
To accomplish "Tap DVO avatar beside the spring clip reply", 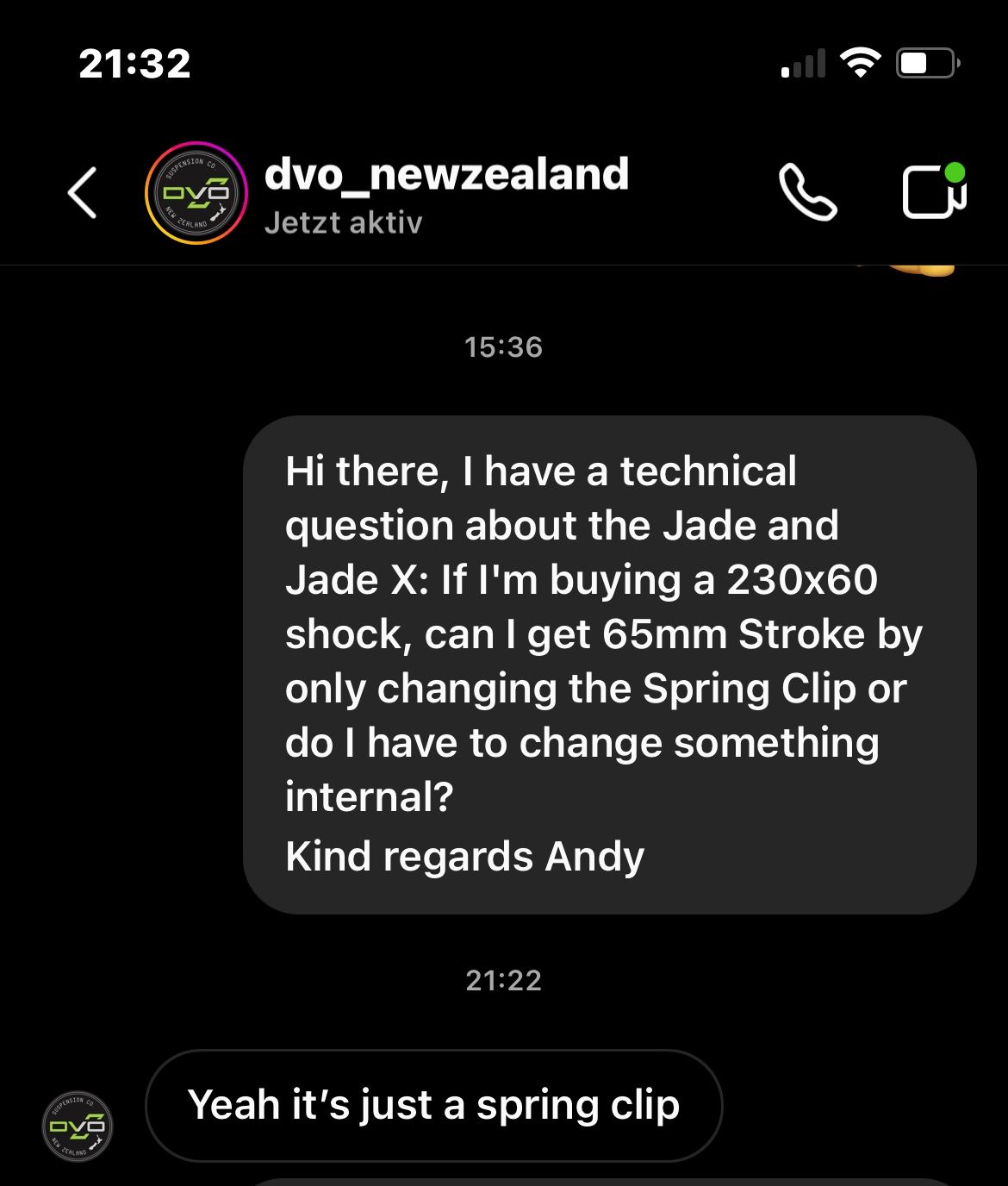I will [78, 1127].
